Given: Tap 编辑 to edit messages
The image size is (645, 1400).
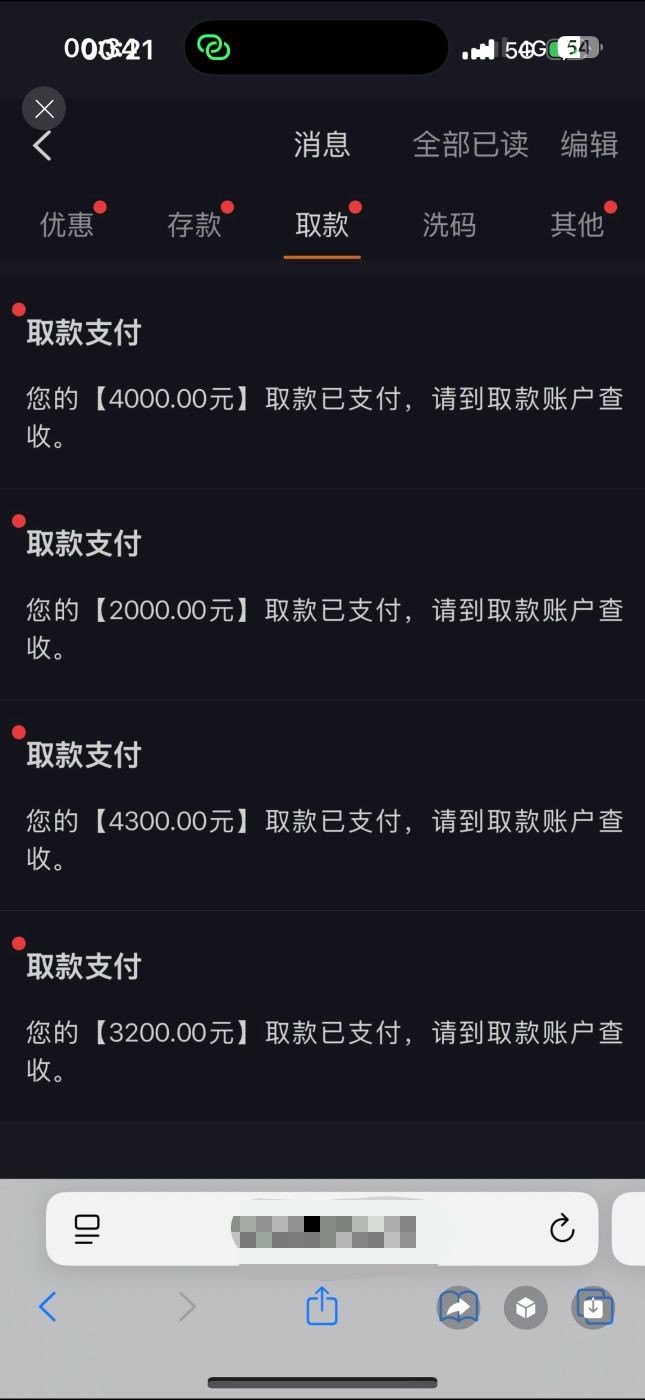Looking at the screenshot, I should pos(589,145).
